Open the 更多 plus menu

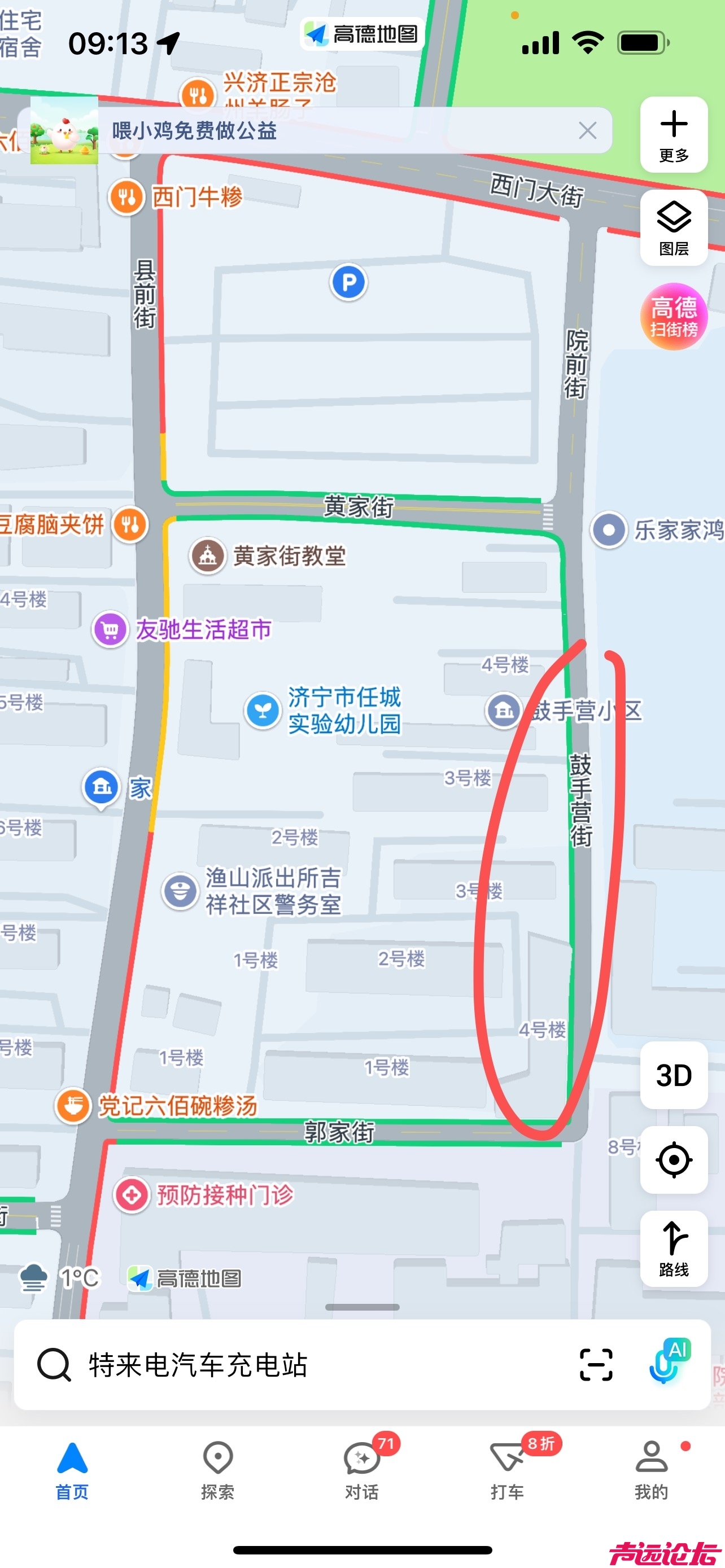(673, 134)
